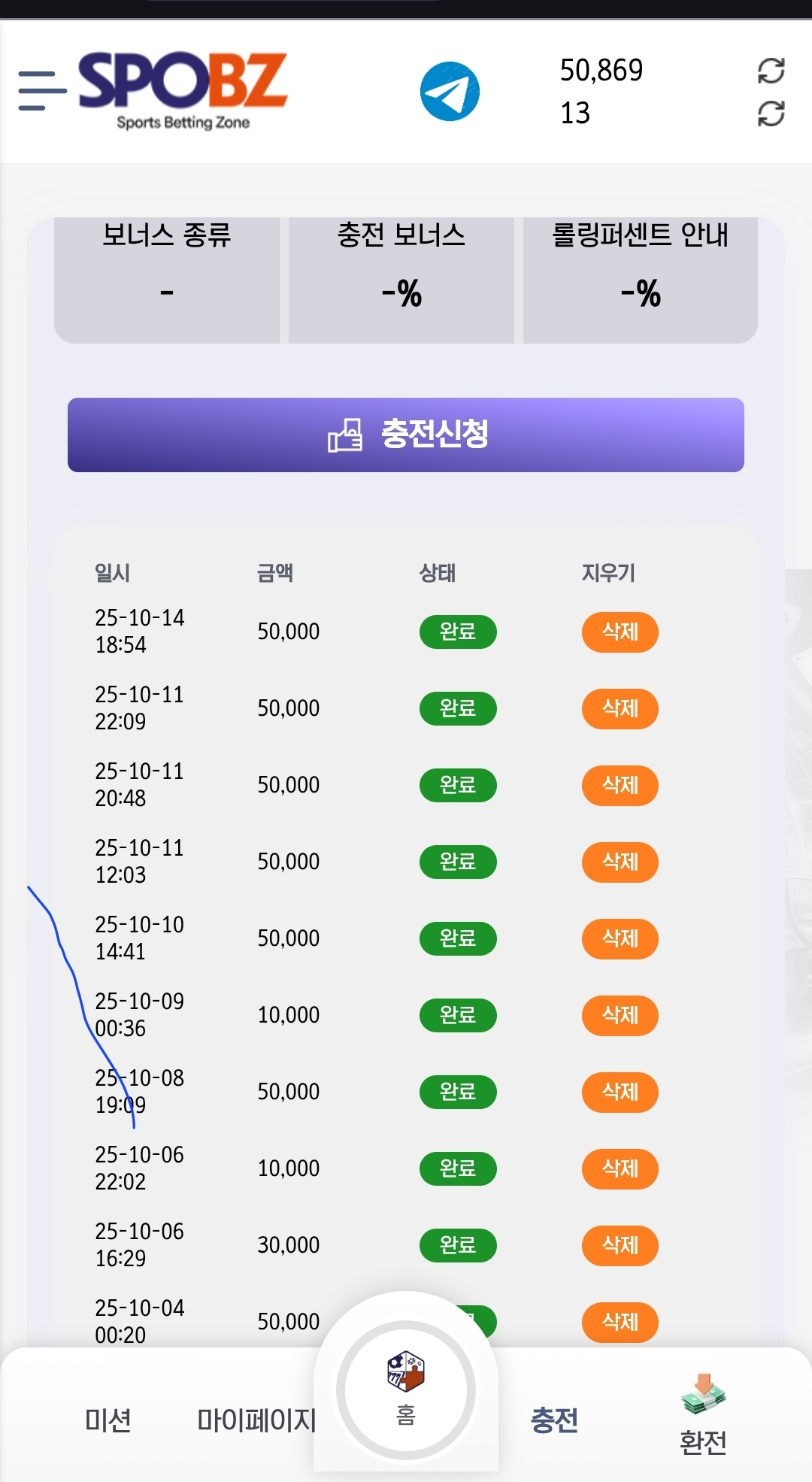Switch to the 미션 tab
Screen dimensions: 812x1482
[x=108, y=1420]
